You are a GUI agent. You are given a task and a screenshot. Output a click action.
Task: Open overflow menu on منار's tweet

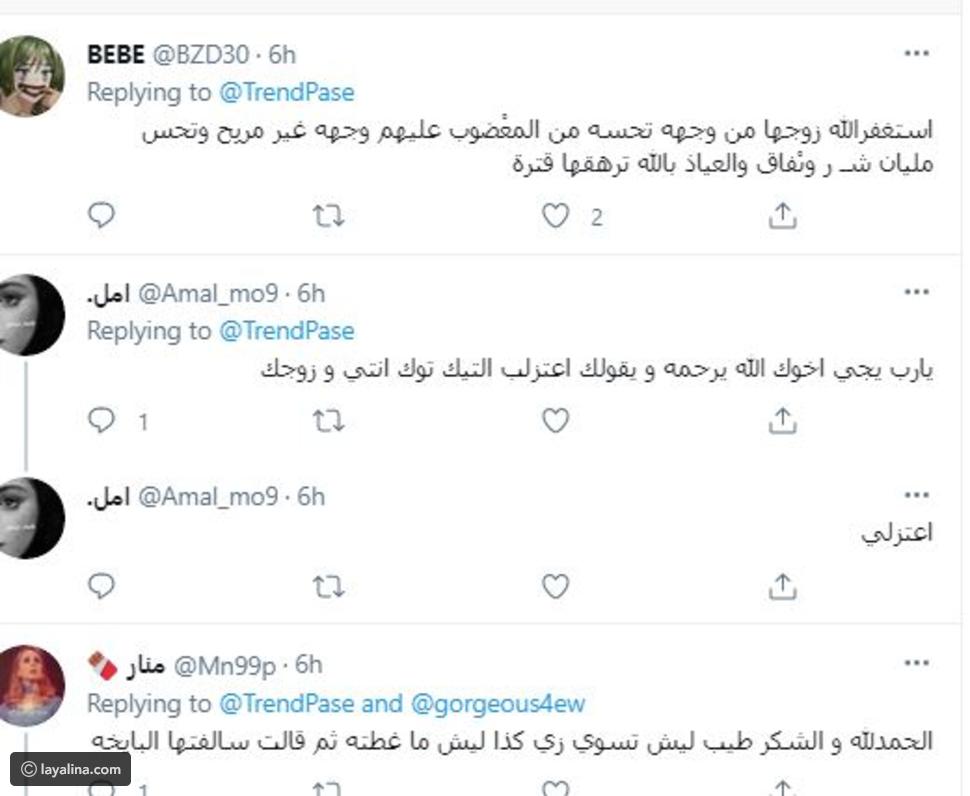[917, 662]
